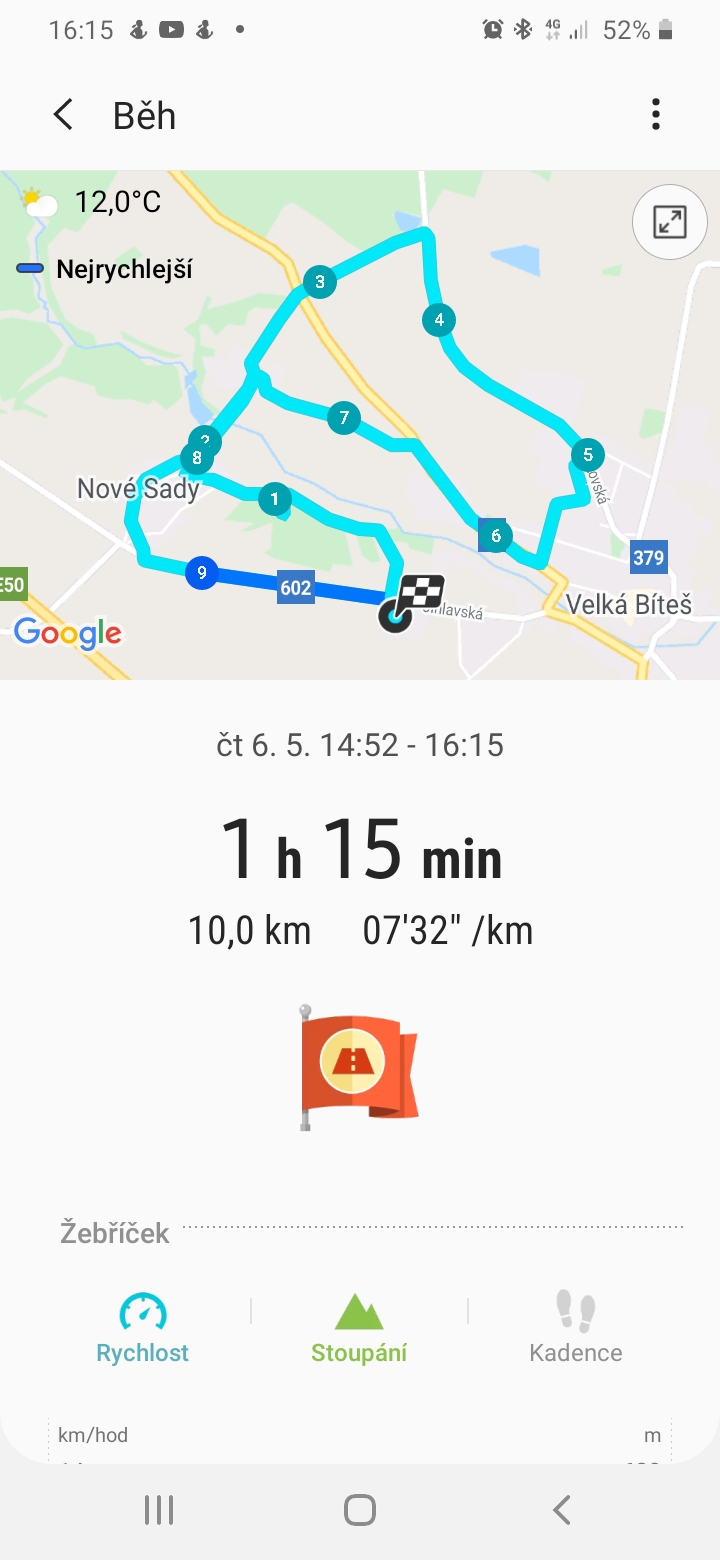The image size is (720, 1560).
Task: Tap the system home button
Action: tap(360, 1510)
